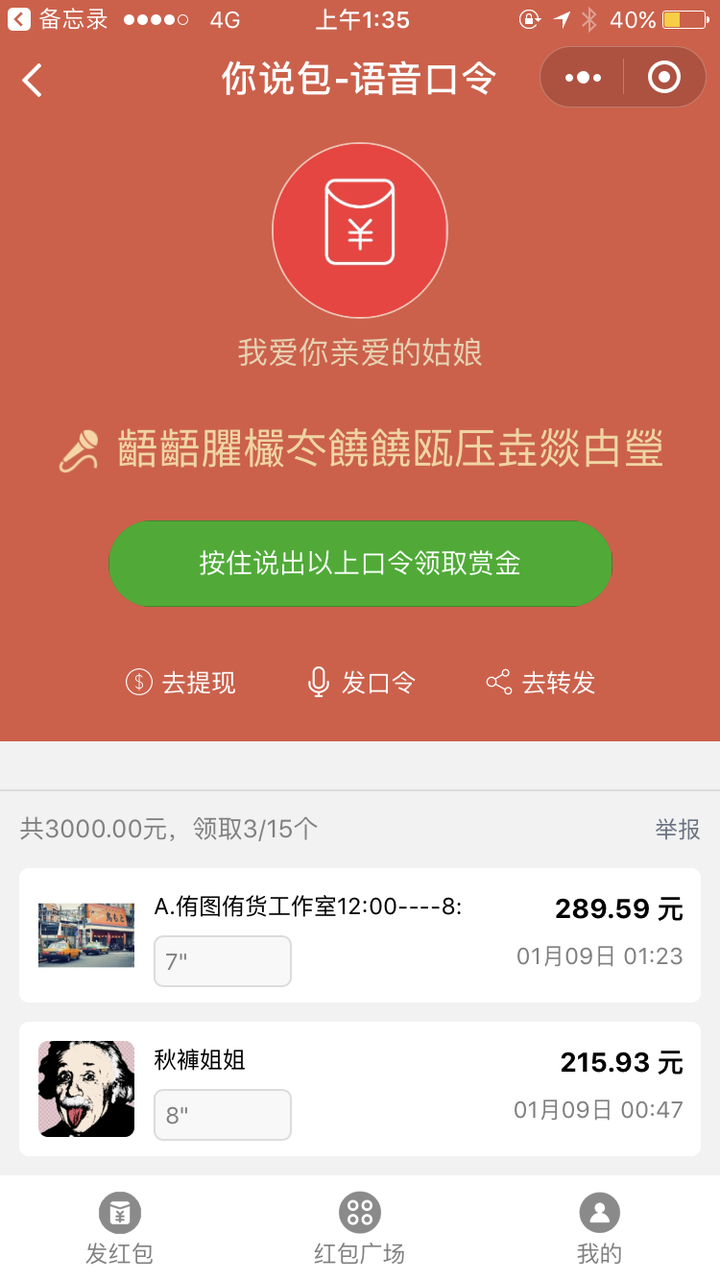Open the 红包广场 tab
The height and width of the screenshot is (1281, 720).
tap(360, 1229)
